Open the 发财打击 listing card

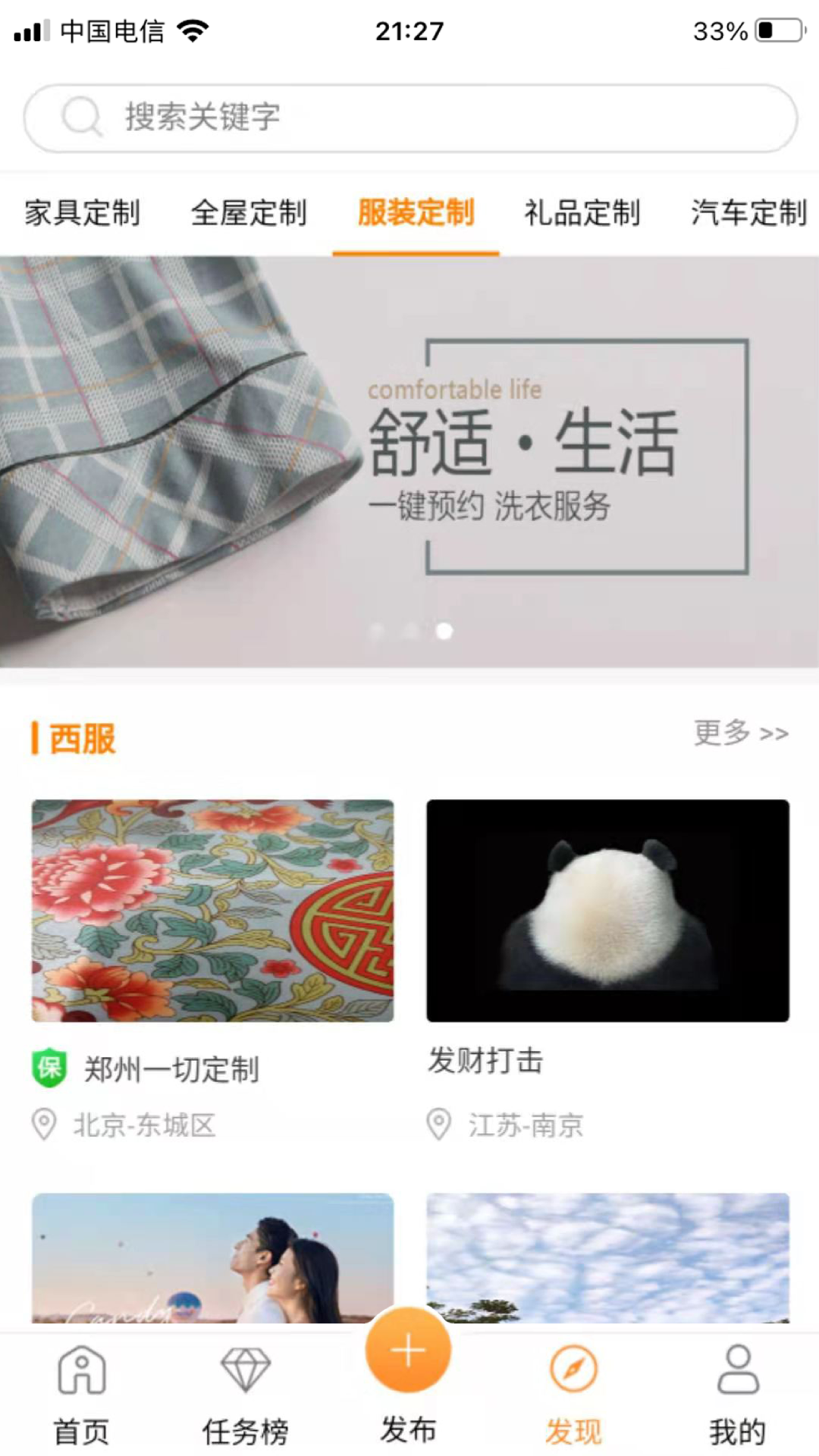tap(607, 910)
